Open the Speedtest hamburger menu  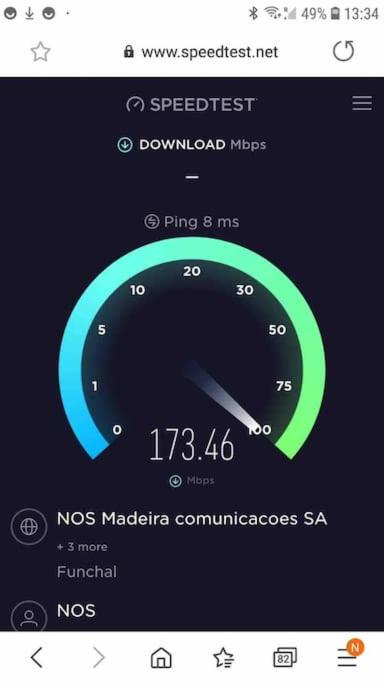[x=362, y=103]
